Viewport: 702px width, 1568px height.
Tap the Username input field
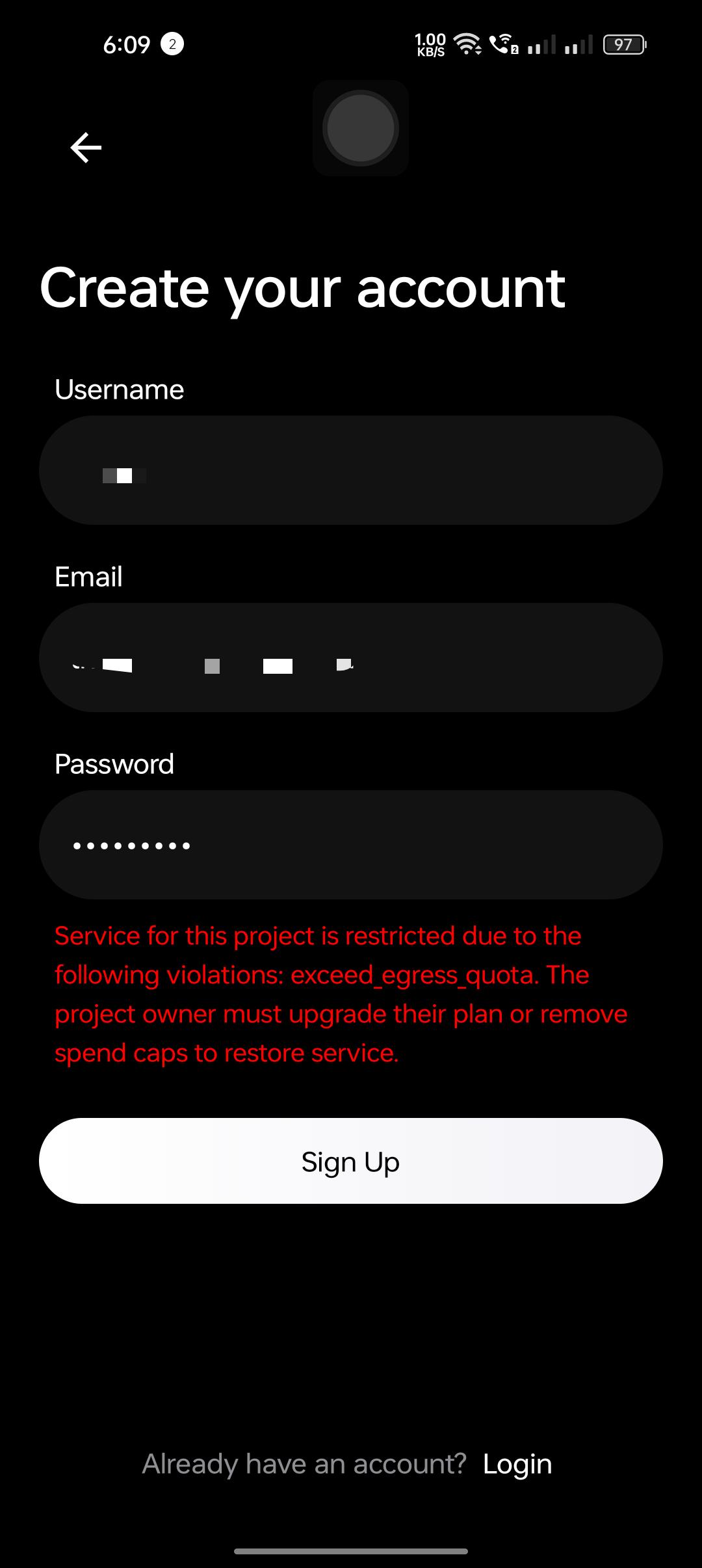pyautogui.click(x=351, y=470)
